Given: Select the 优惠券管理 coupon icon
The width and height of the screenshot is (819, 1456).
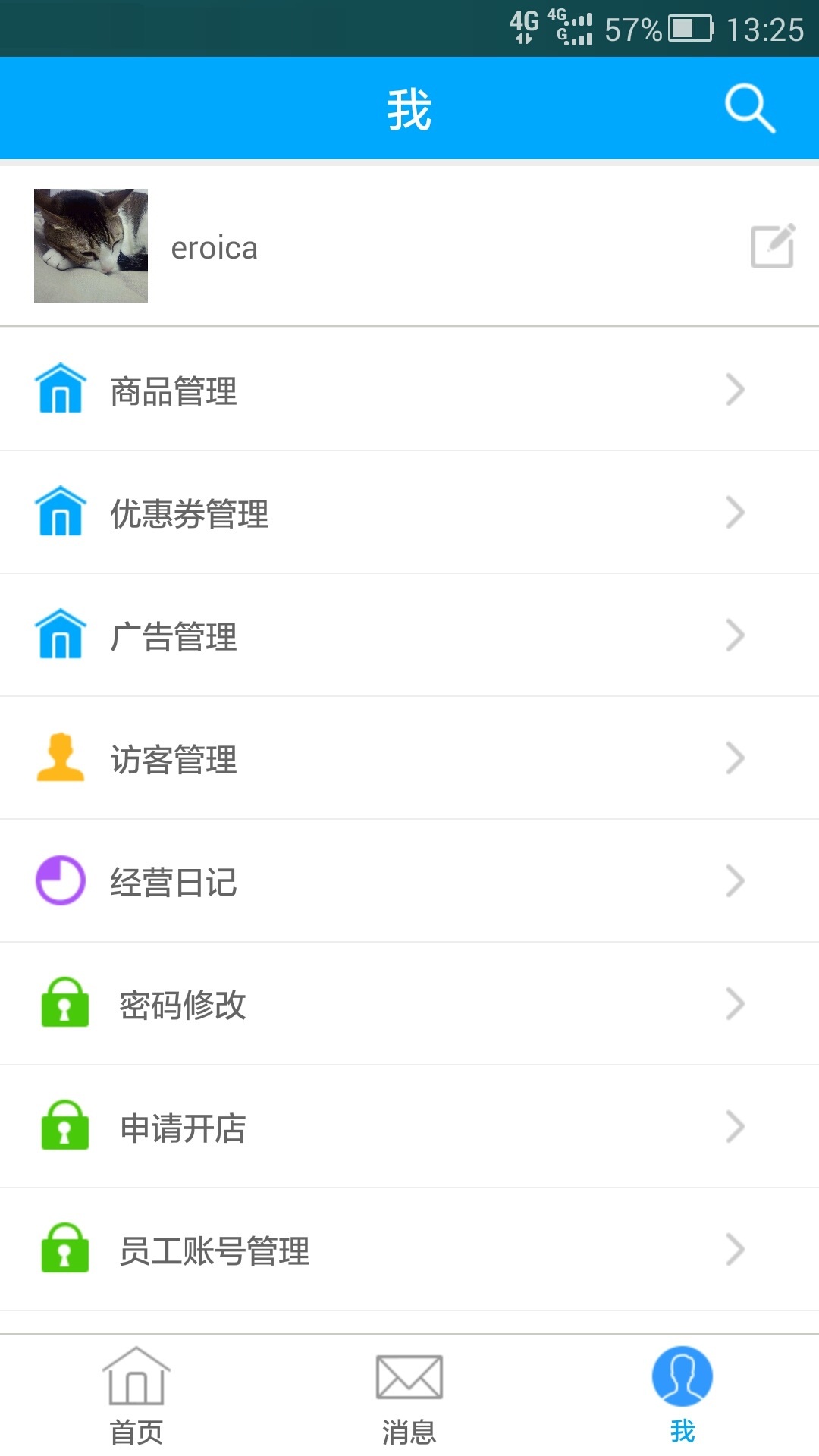Looking at the screenshot, I should (61, 513).
